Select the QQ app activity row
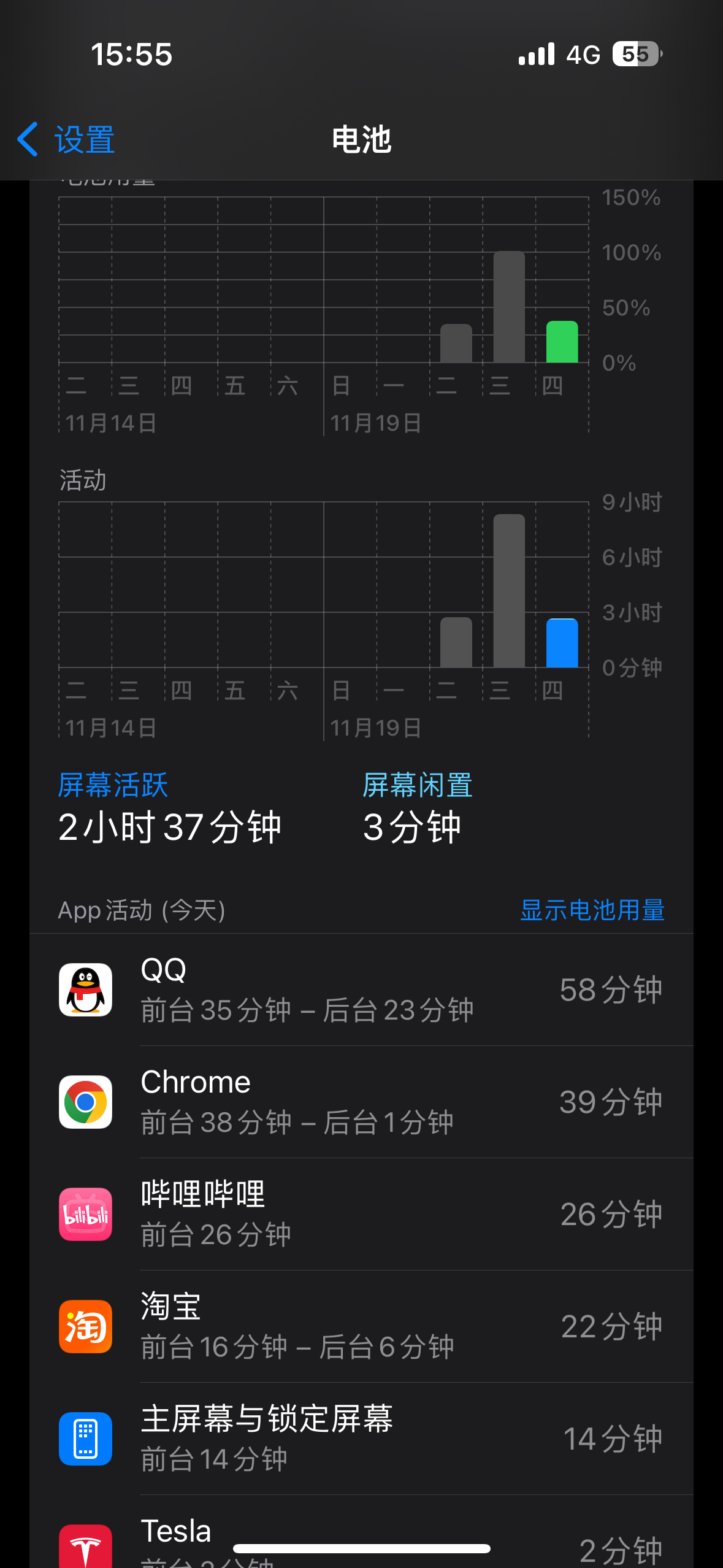Viewport: 723px width, 1568px height. pyautogui.click(x=361, y=990)
